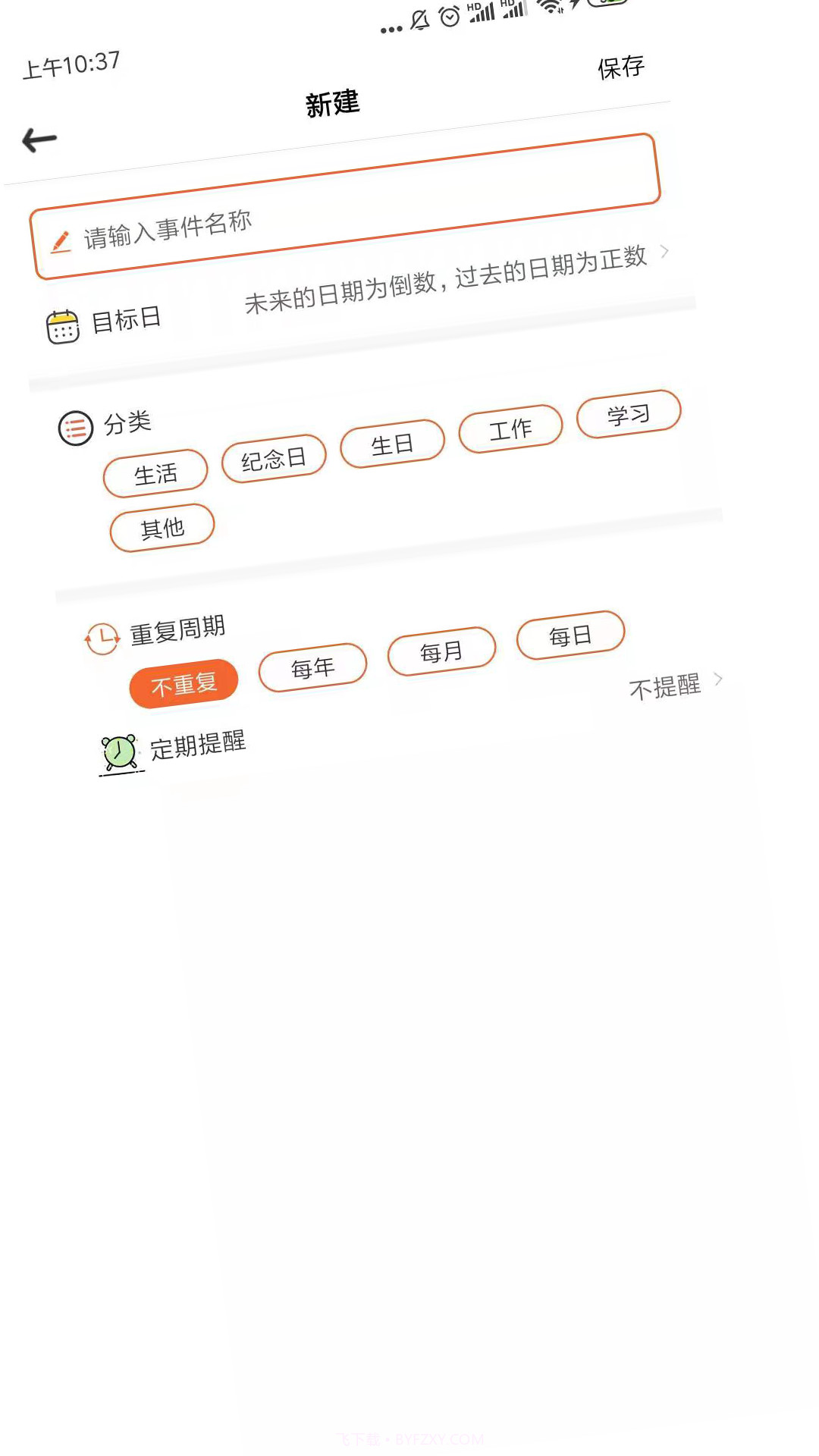Select 每年 yearly repeat
This screenshot has width=819, height=1456.
tap(312, 664)
